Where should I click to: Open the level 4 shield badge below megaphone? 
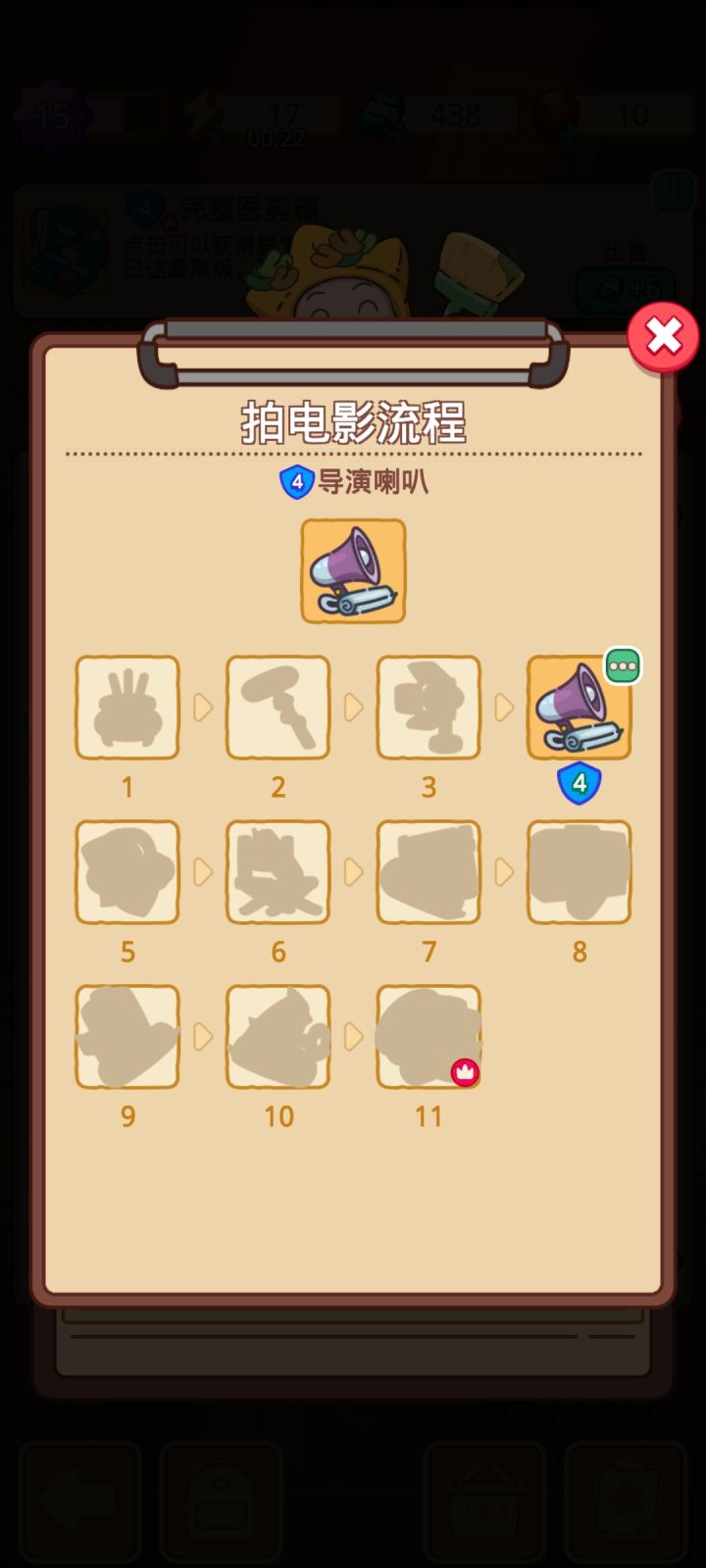click(x=580, y=783)
